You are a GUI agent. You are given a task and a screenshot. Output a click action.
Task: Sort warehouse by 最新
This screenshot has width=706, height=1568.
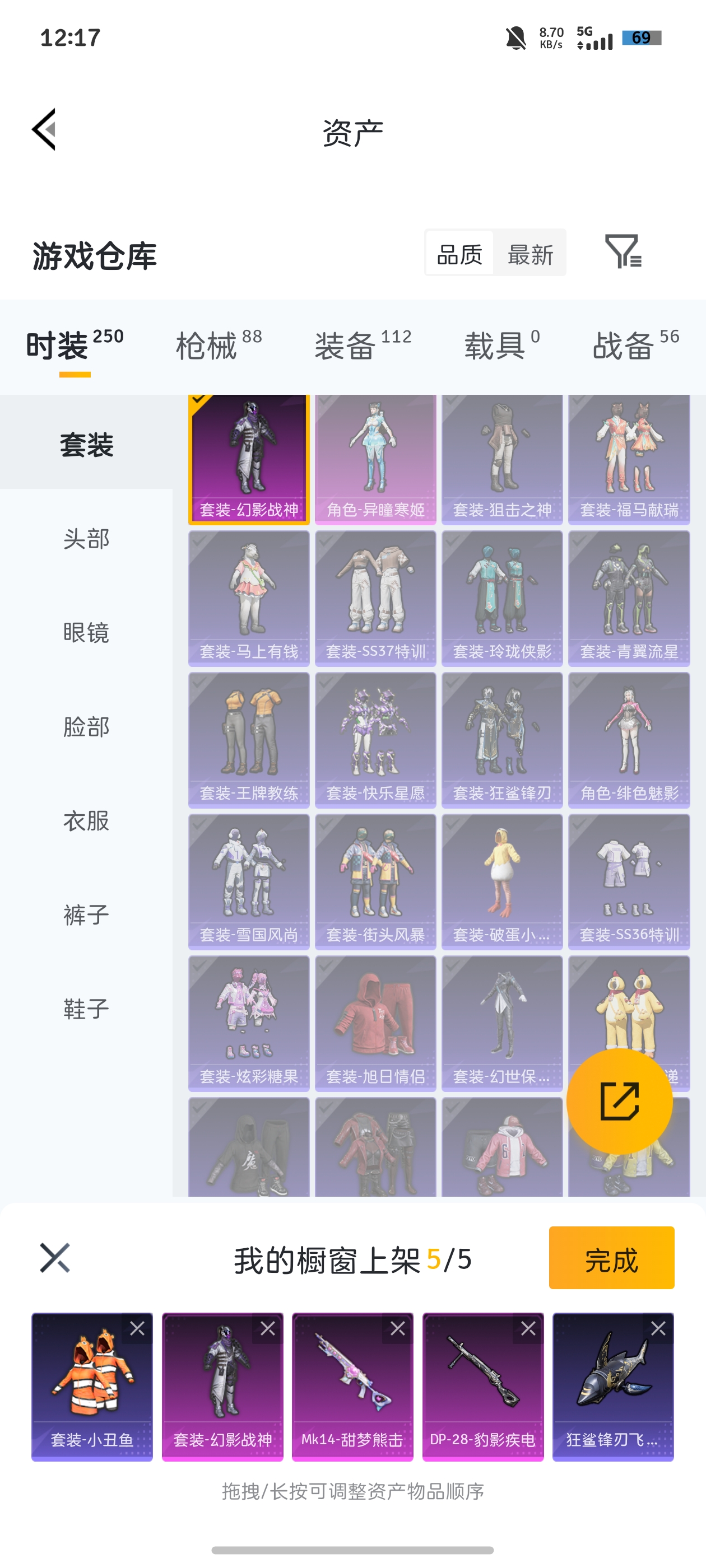point(529,254)
